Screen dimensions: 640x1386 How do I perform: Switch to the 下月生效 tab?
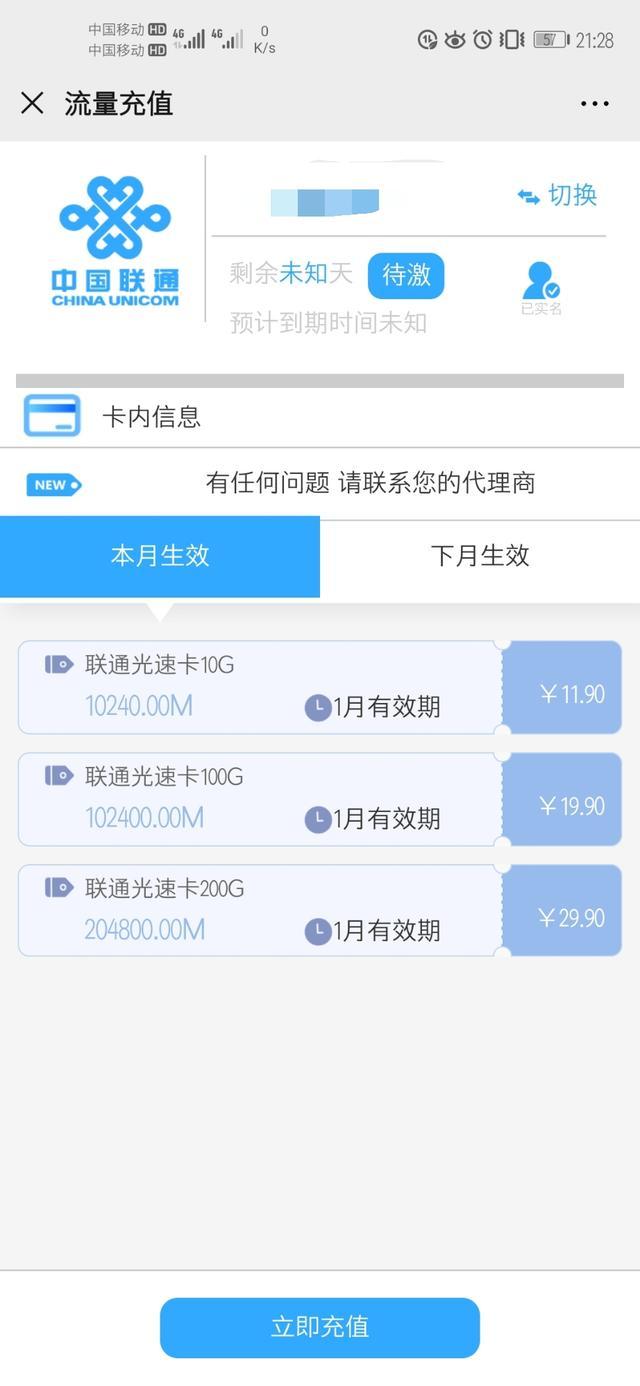pos(480,556)
